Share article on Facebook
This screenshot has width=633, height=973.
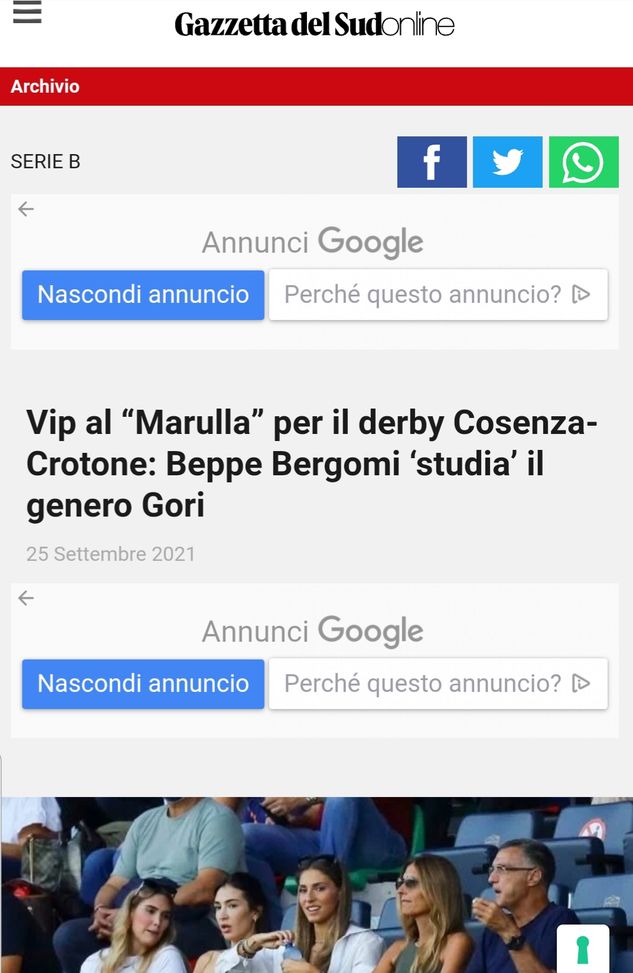tap(432, 162)
